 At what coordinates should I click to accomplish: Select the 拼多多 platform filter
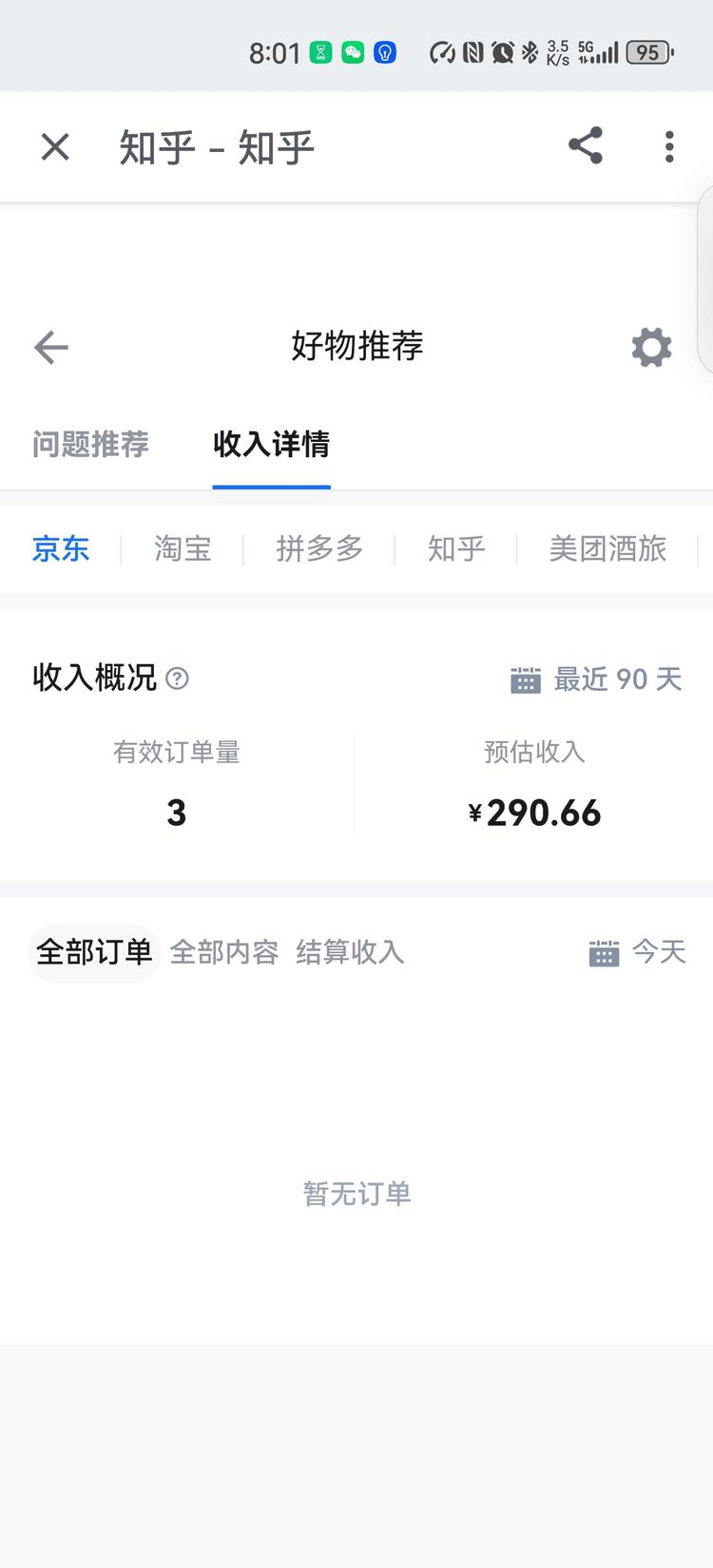click(319, 549)
